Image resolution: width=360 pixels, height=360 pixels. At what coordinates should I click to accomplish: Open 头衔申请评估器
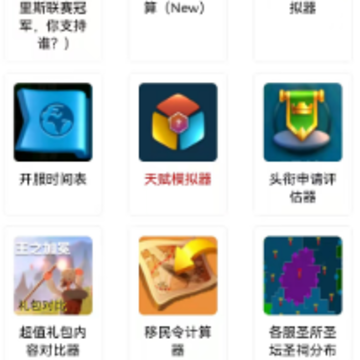coord(303,144)
